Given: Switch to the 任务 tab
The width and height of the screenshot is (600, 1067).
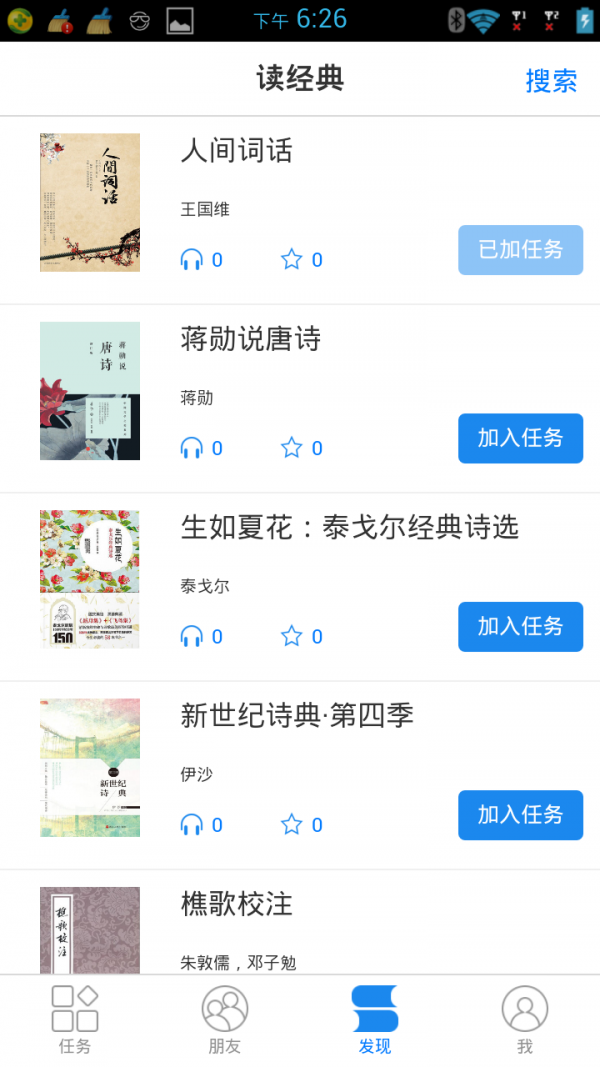Looking at the screenshot, I should tap(75, 1020).
